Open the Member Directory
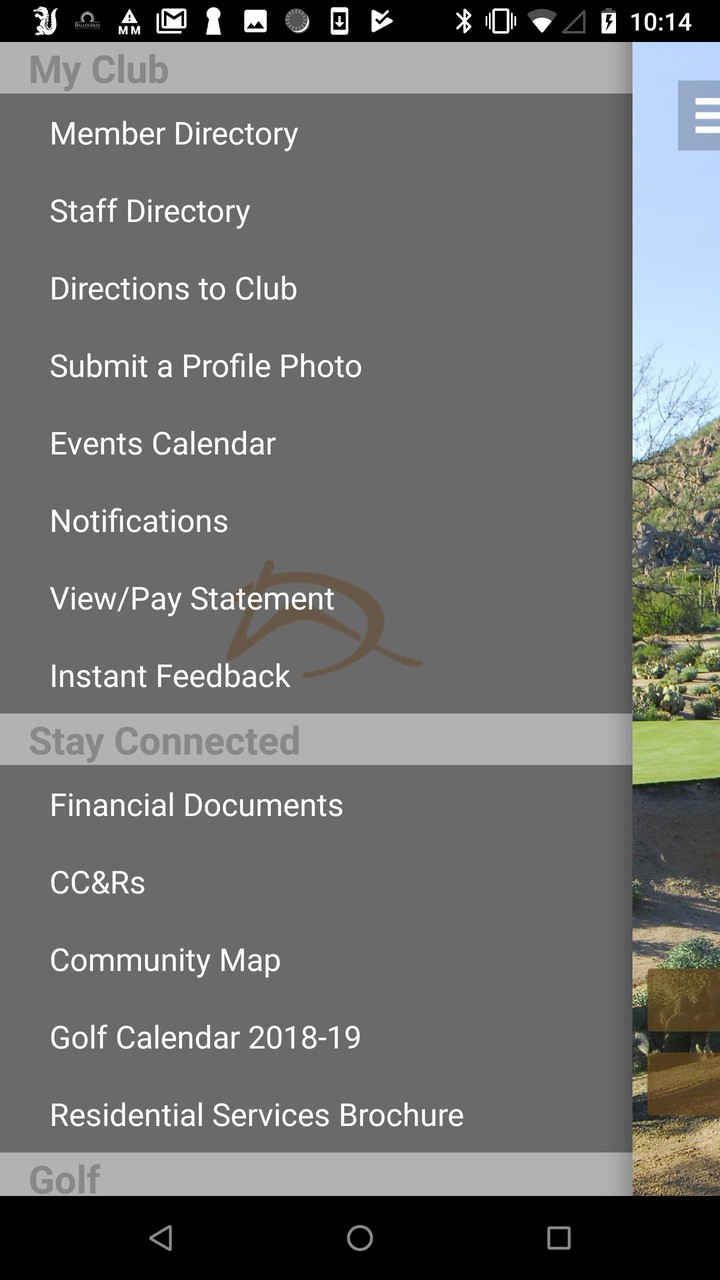The image size is (720, 1280). point(173,133)
